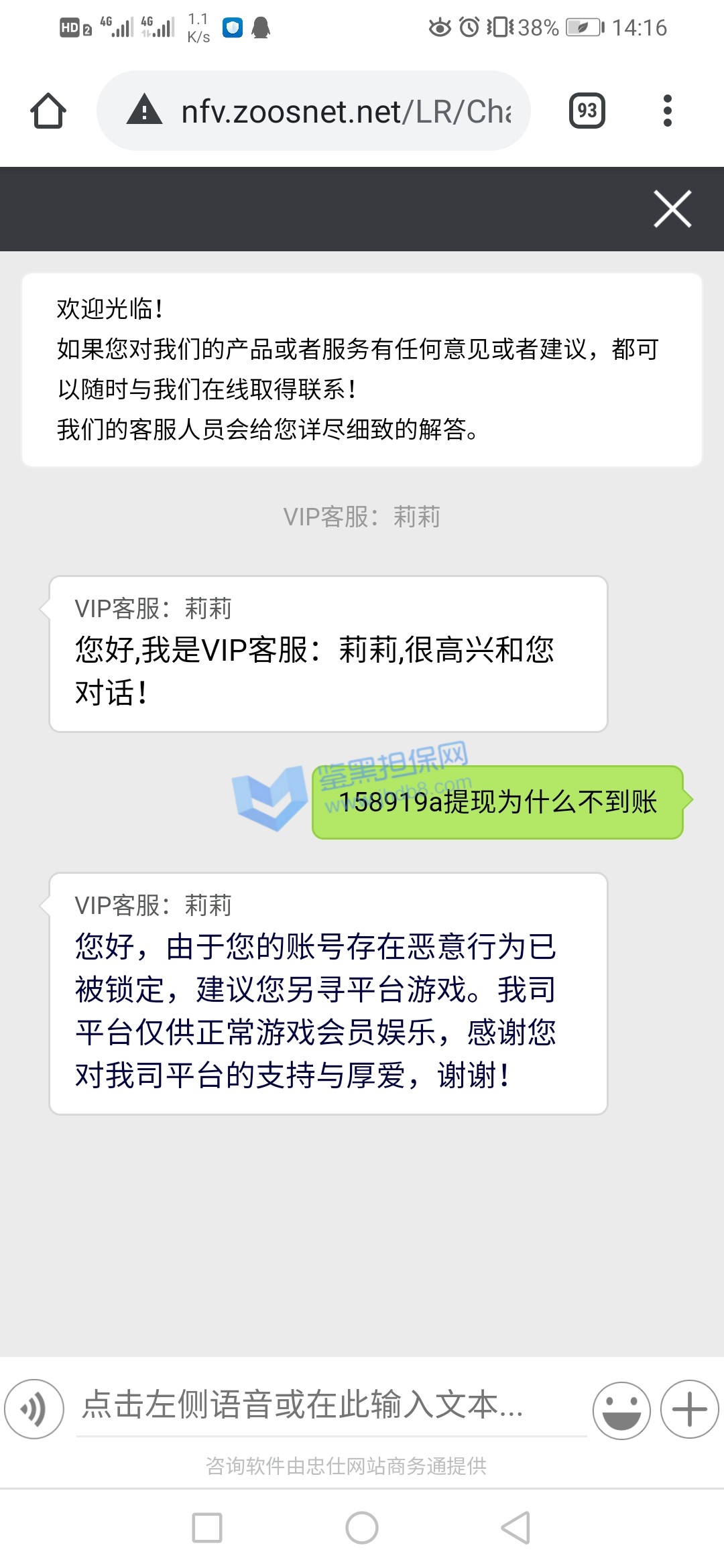Tap the message text input field
The height and width of the screenshot is (1568, 724).
[332, 1405]
